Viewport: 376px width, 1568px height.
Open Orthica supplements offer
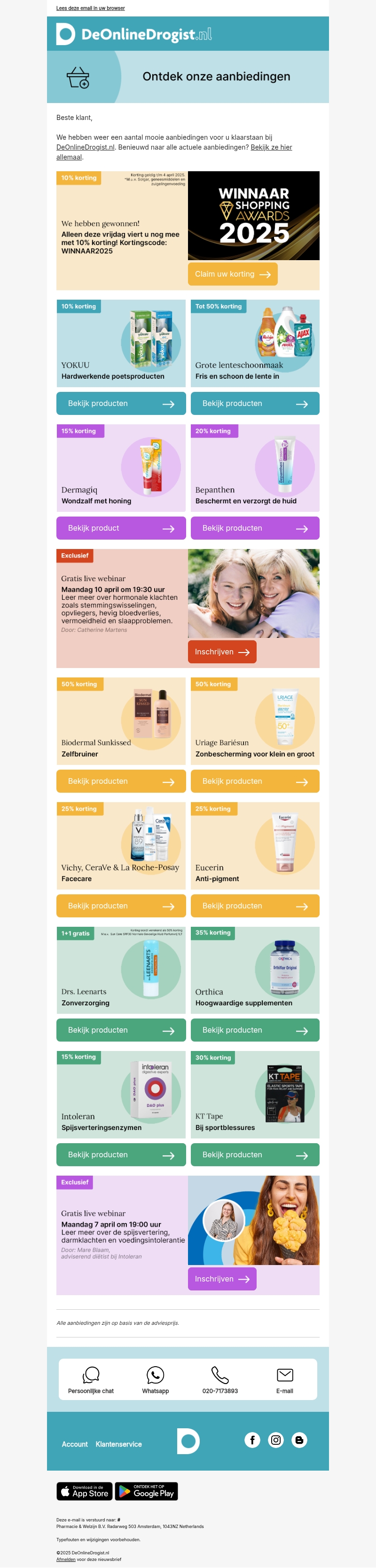coord(254,1030)
